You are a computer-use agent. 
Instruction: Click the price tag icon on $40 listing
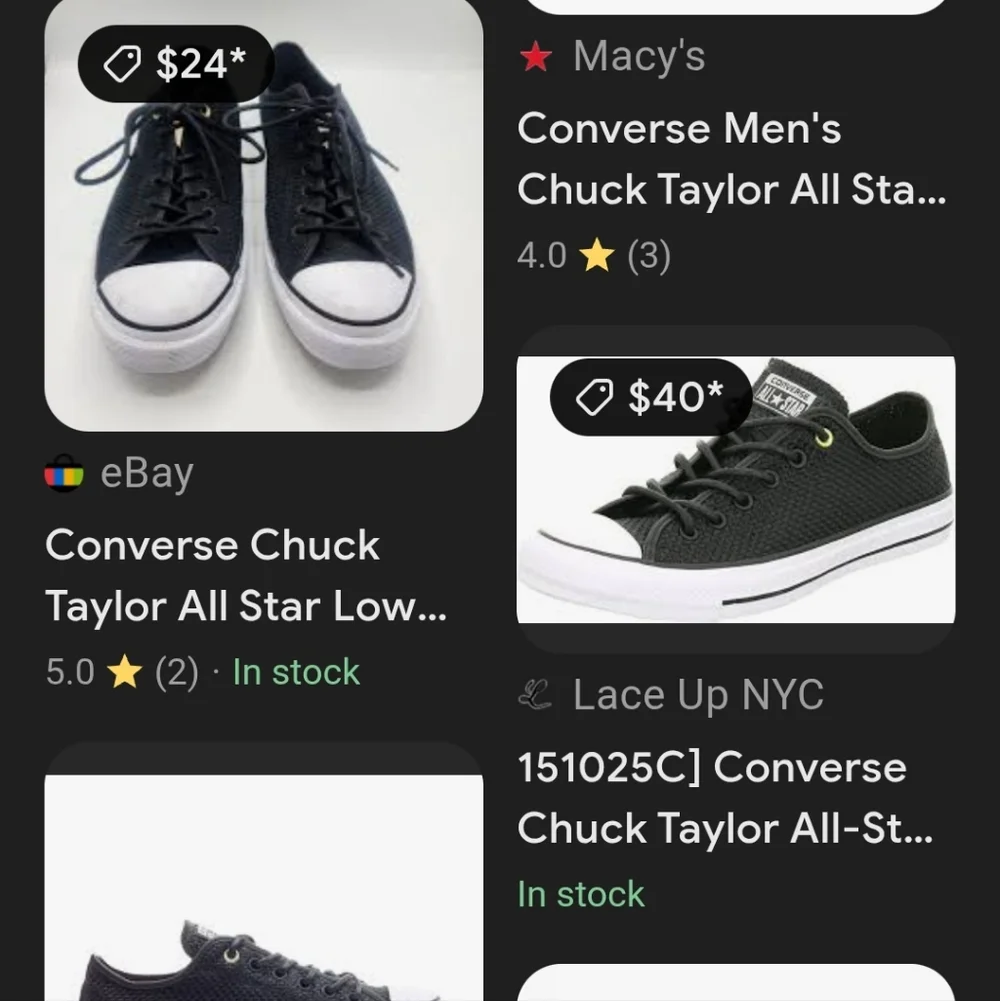point(595,396)
